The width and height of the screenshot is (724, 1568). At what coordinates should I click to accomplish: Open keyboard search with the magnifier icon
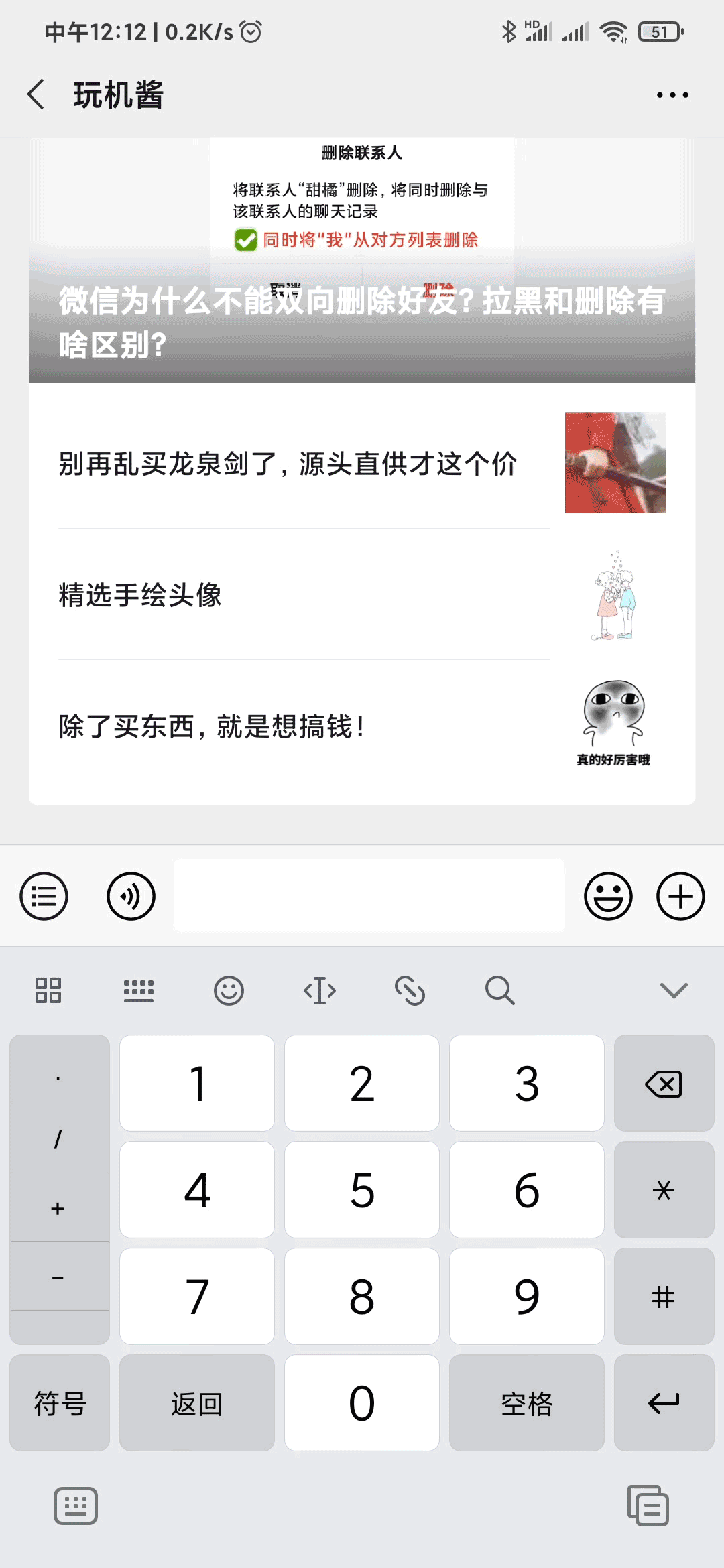(499, 990)
